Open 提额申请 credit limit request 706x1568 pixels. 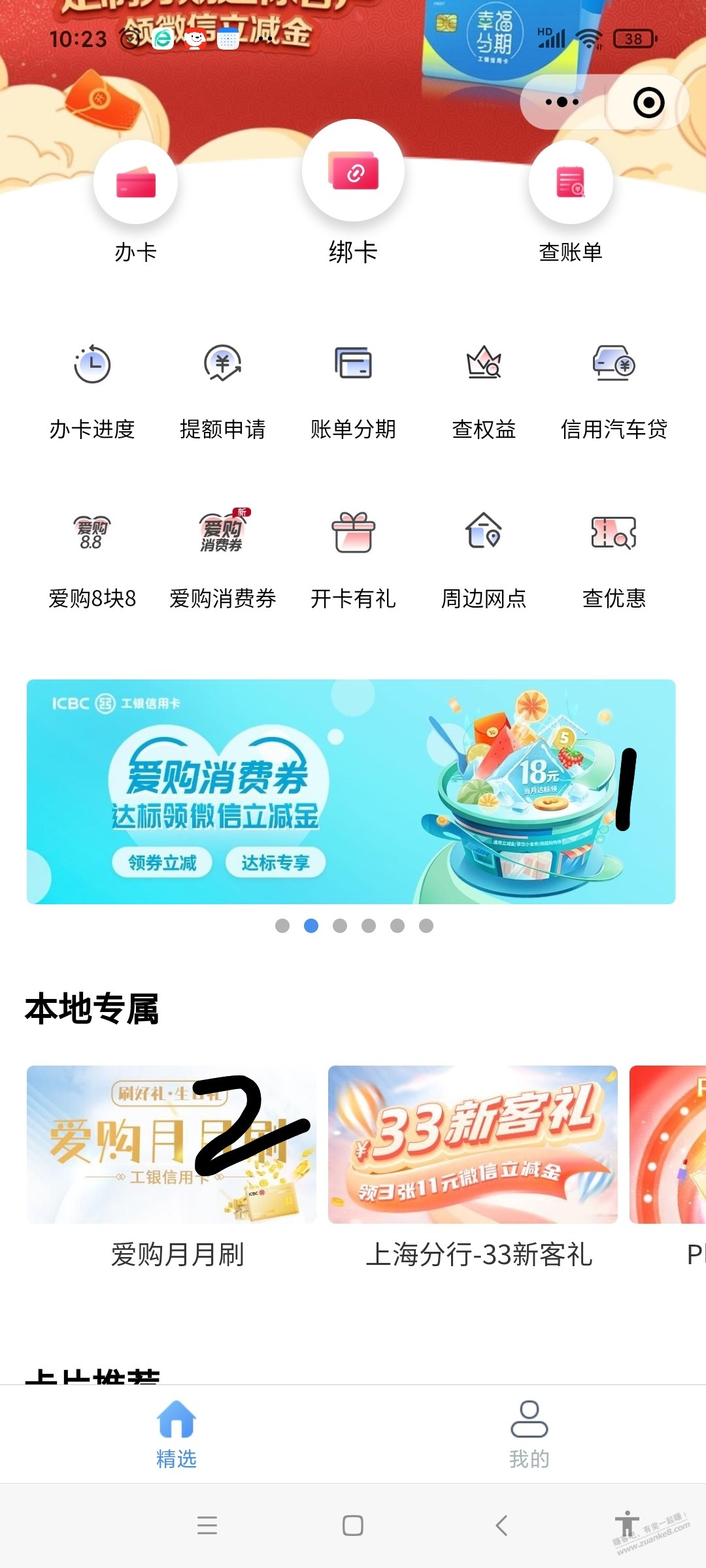[223, 392]
